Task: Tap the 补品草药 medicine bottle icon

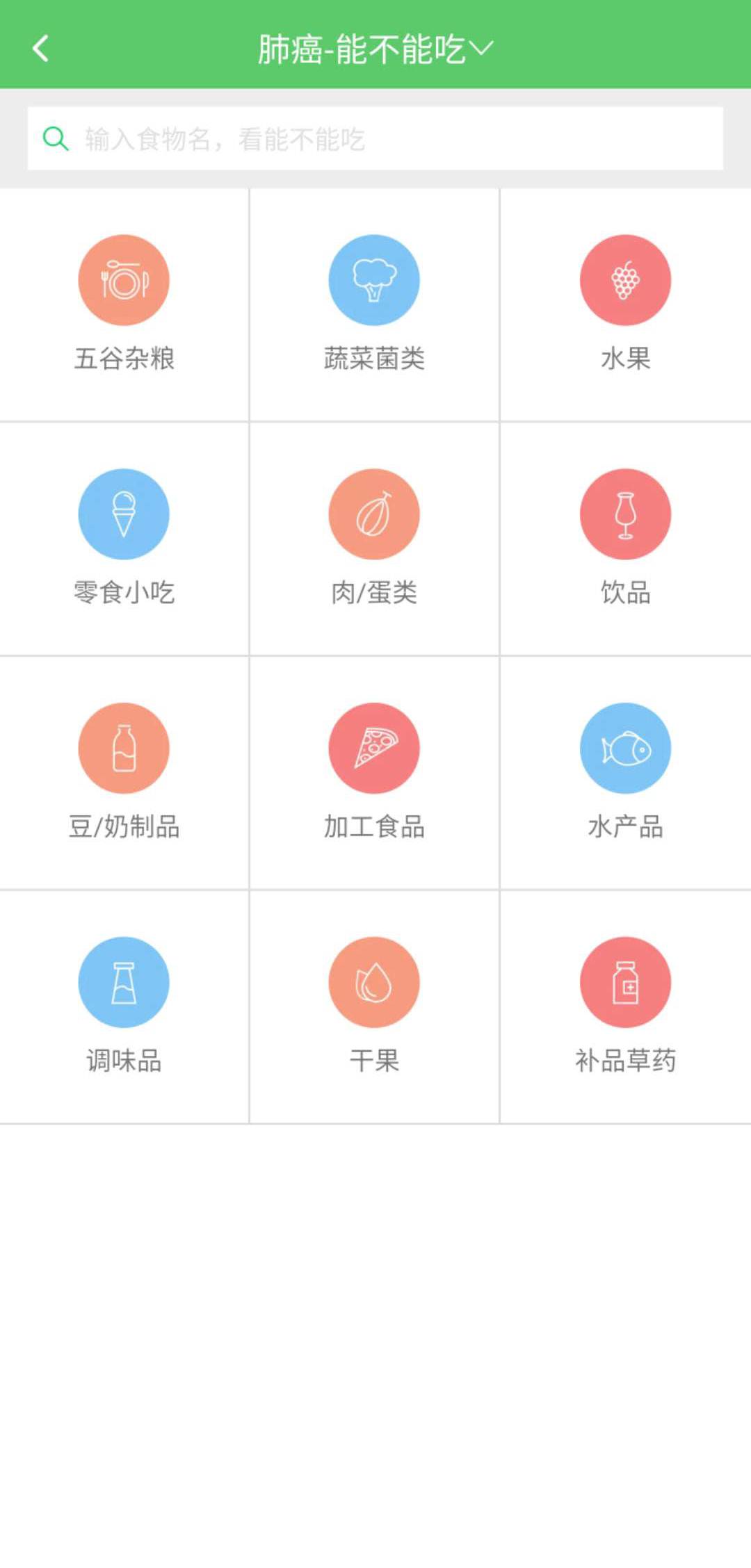Action: tap(625, 982)
